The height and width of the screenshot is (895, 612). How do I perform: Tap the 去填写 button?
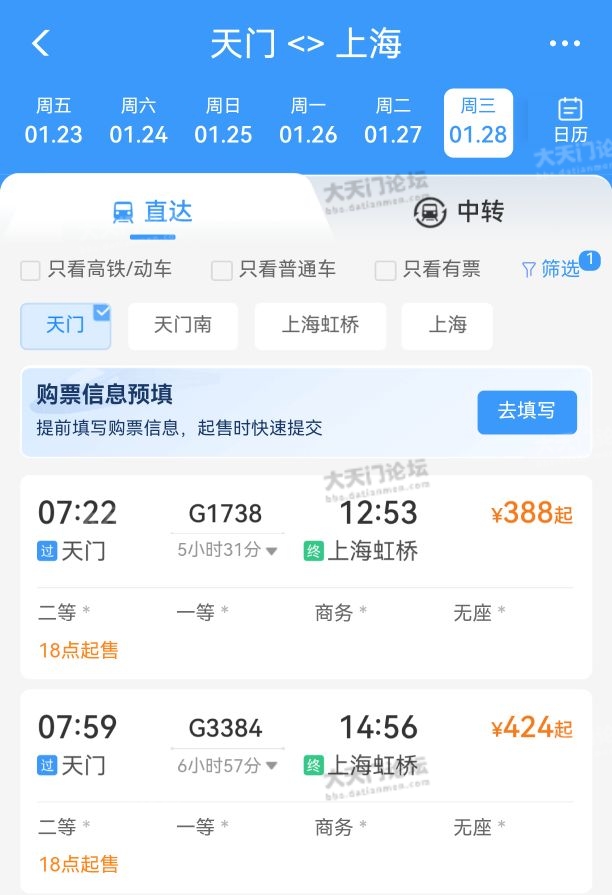(x=527, y=412)
